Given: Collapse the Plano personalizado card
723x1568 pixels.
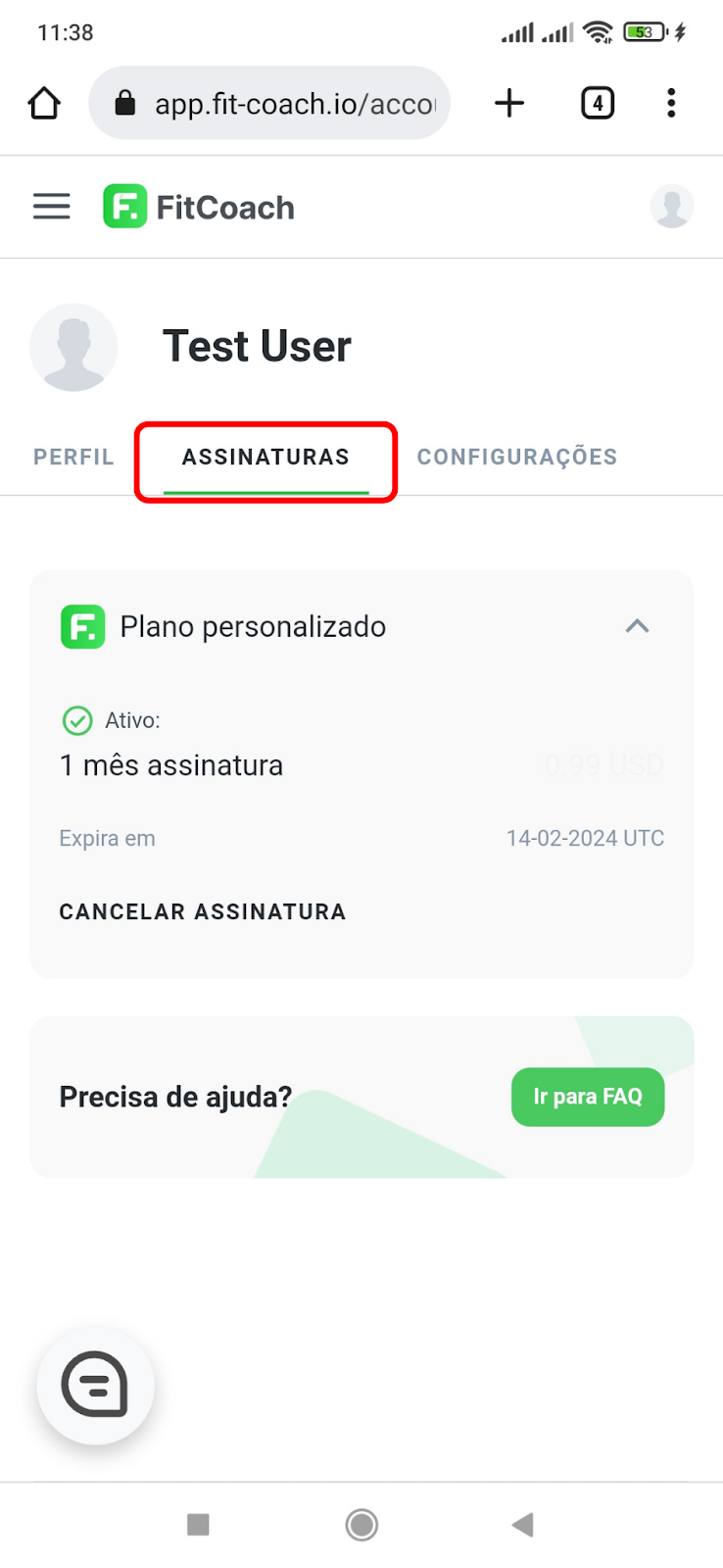Looking at the screenshot, I should tap(638, 626).
